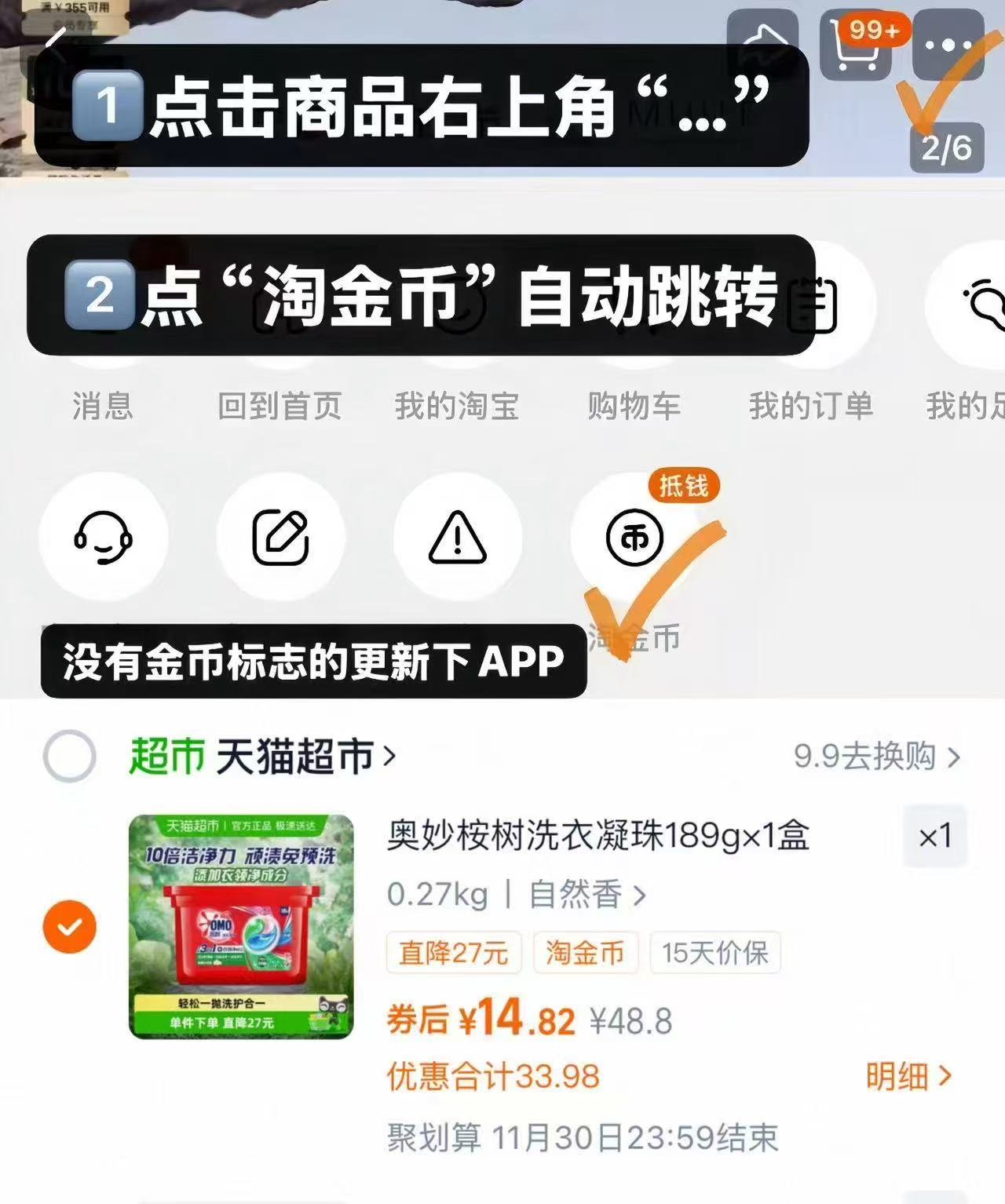Tap the report warning triangle icon
This screenshot has height=1204, width=1005.
(x=458, y=537)
